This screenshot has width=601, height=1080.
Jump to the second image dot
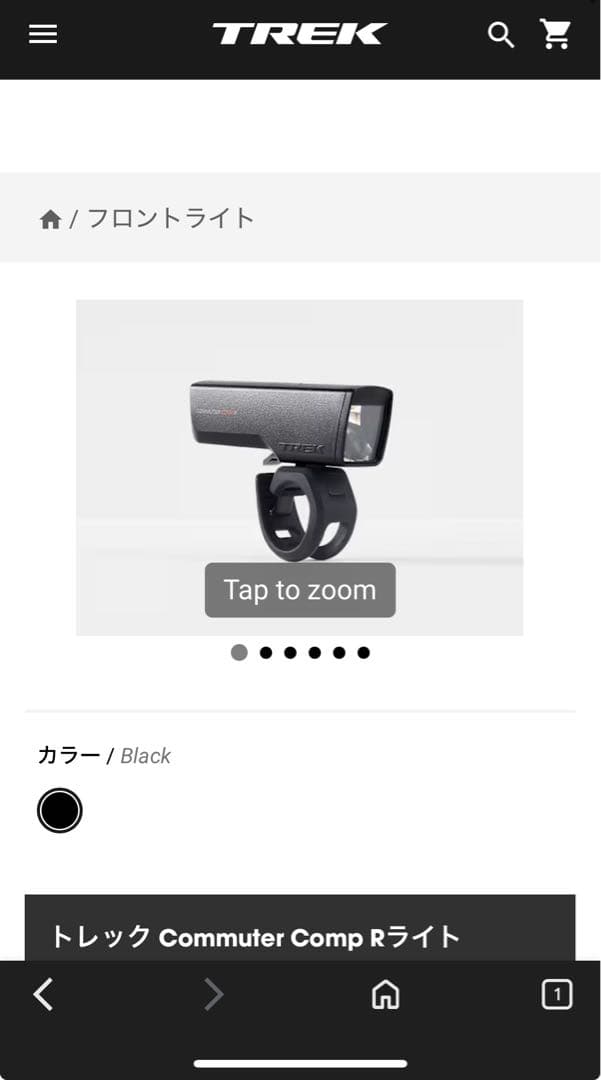266,653
